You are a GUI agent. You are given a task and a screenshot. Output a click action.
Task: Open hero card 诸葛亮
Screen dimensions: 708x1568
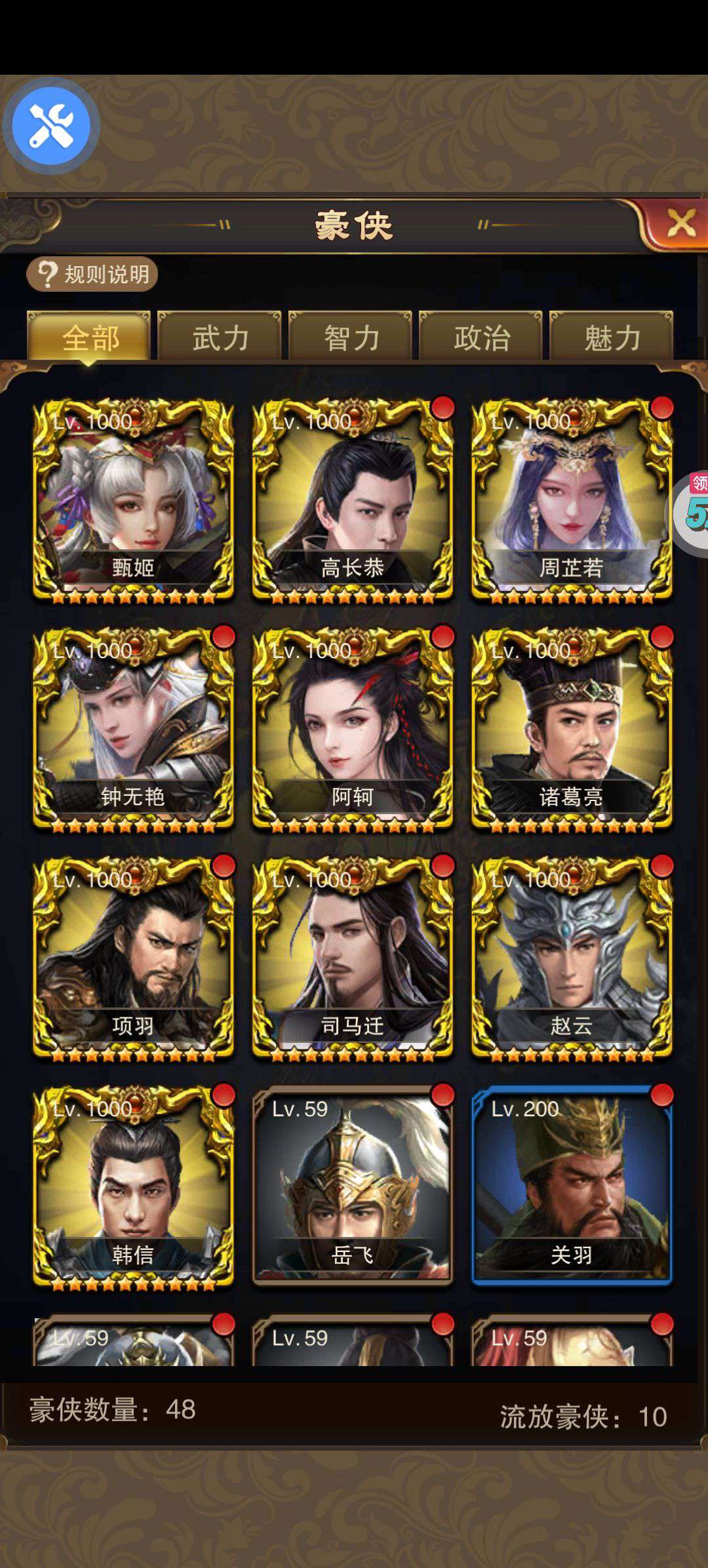pos(572,729)
